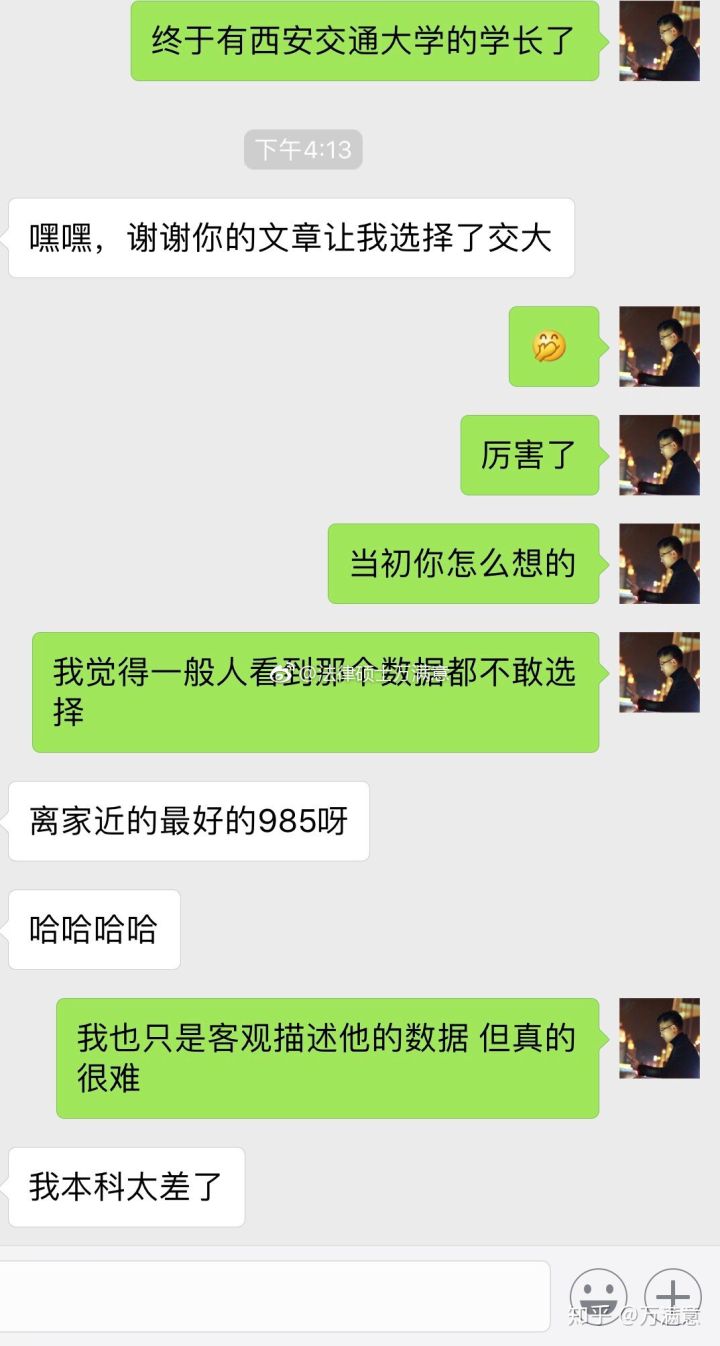Tap avatar next to "当初你怎么想的" message

tap(659, 563)
